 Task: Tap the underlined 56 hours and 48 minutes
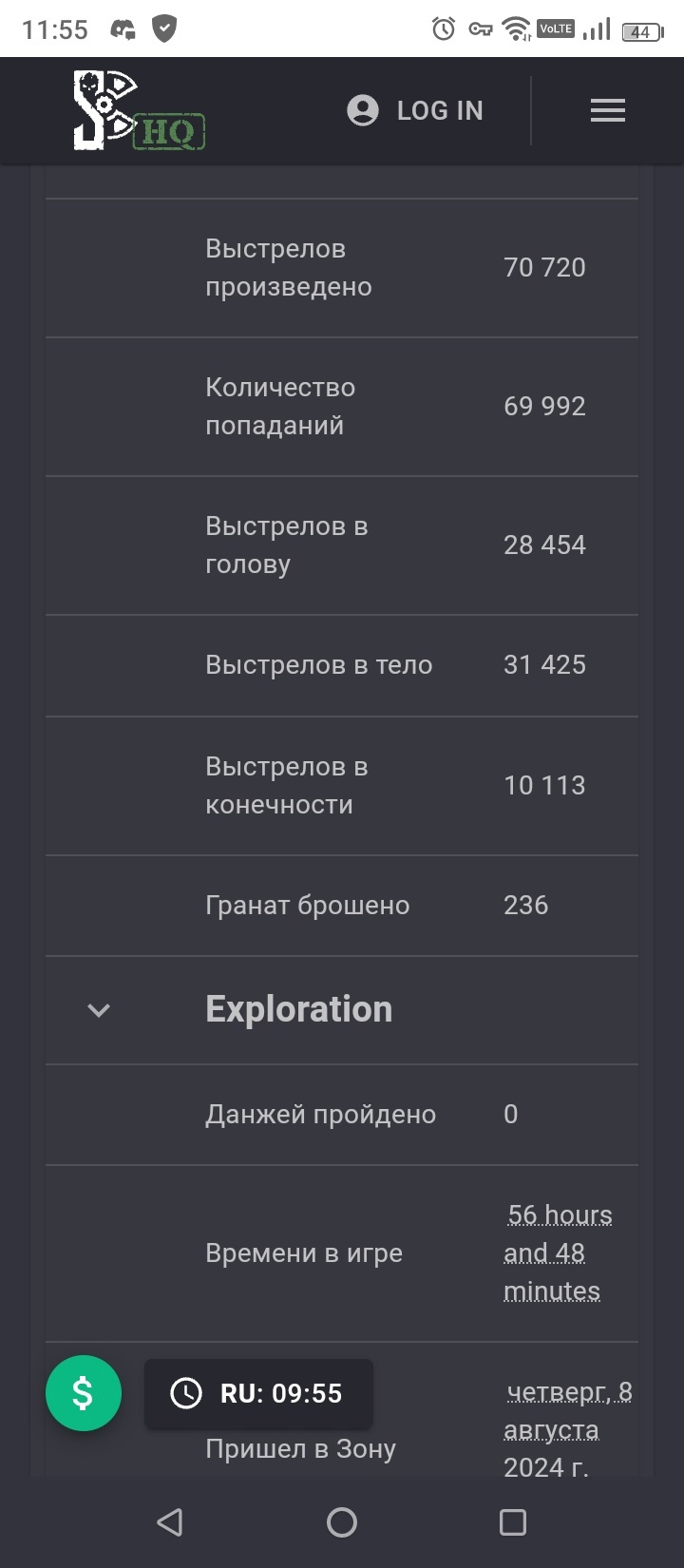pos(559,1252)
